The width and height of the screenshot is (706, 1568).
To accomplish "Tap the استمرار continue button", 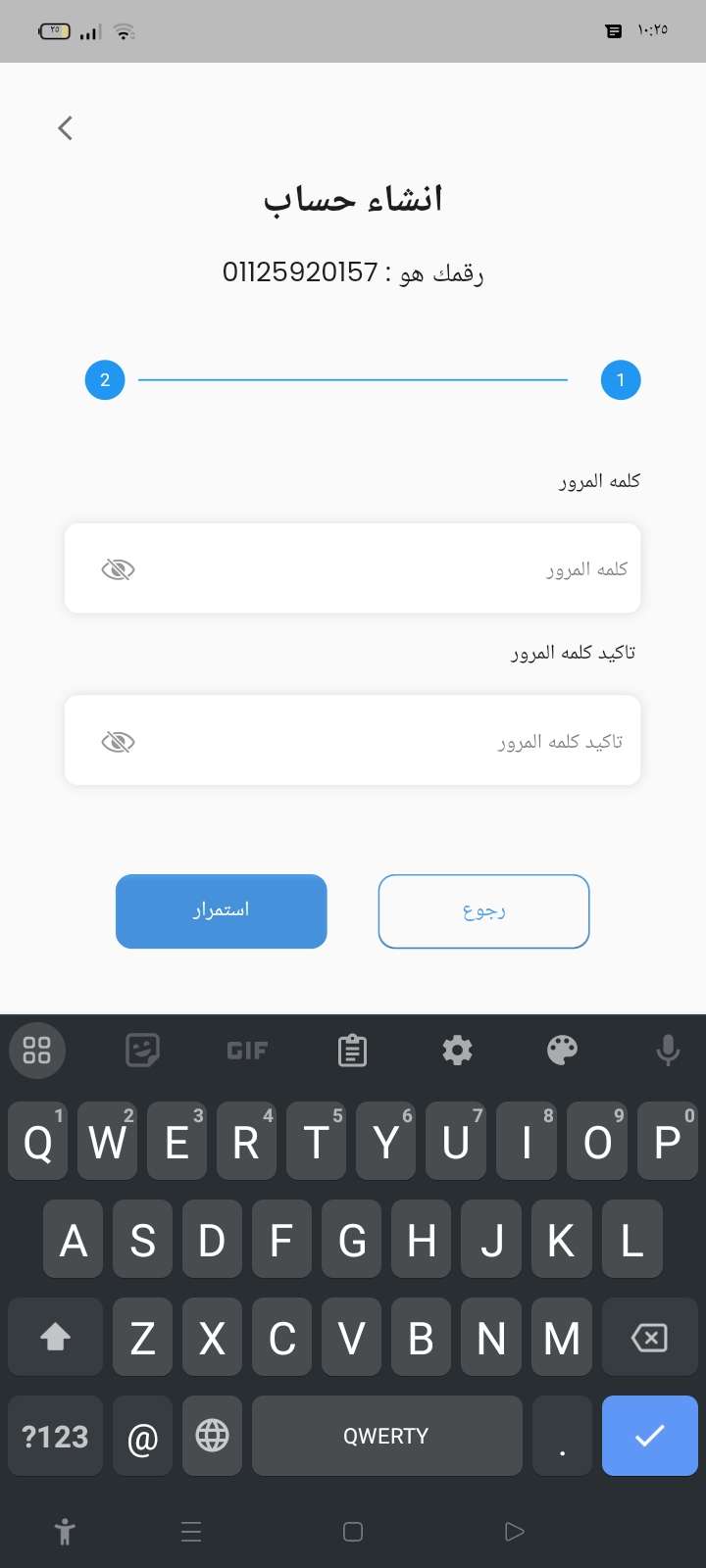I will click(222, 911).
